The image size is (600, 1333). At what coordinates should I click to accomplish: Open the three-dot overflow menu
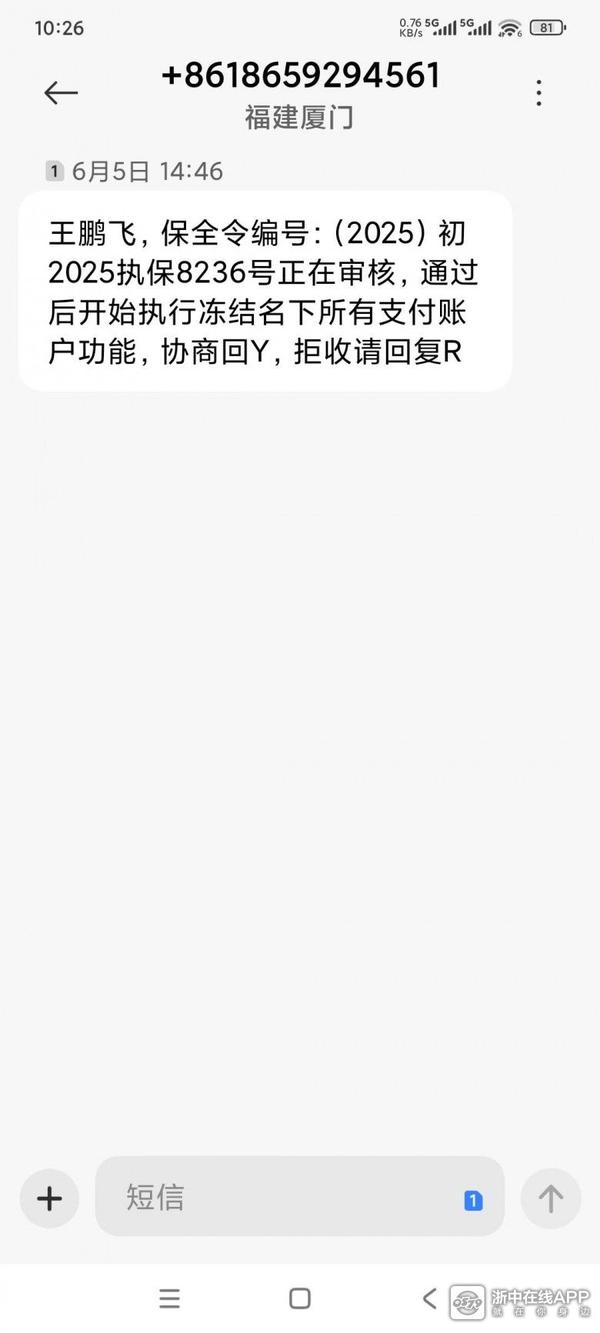click(x=539, y=93)
